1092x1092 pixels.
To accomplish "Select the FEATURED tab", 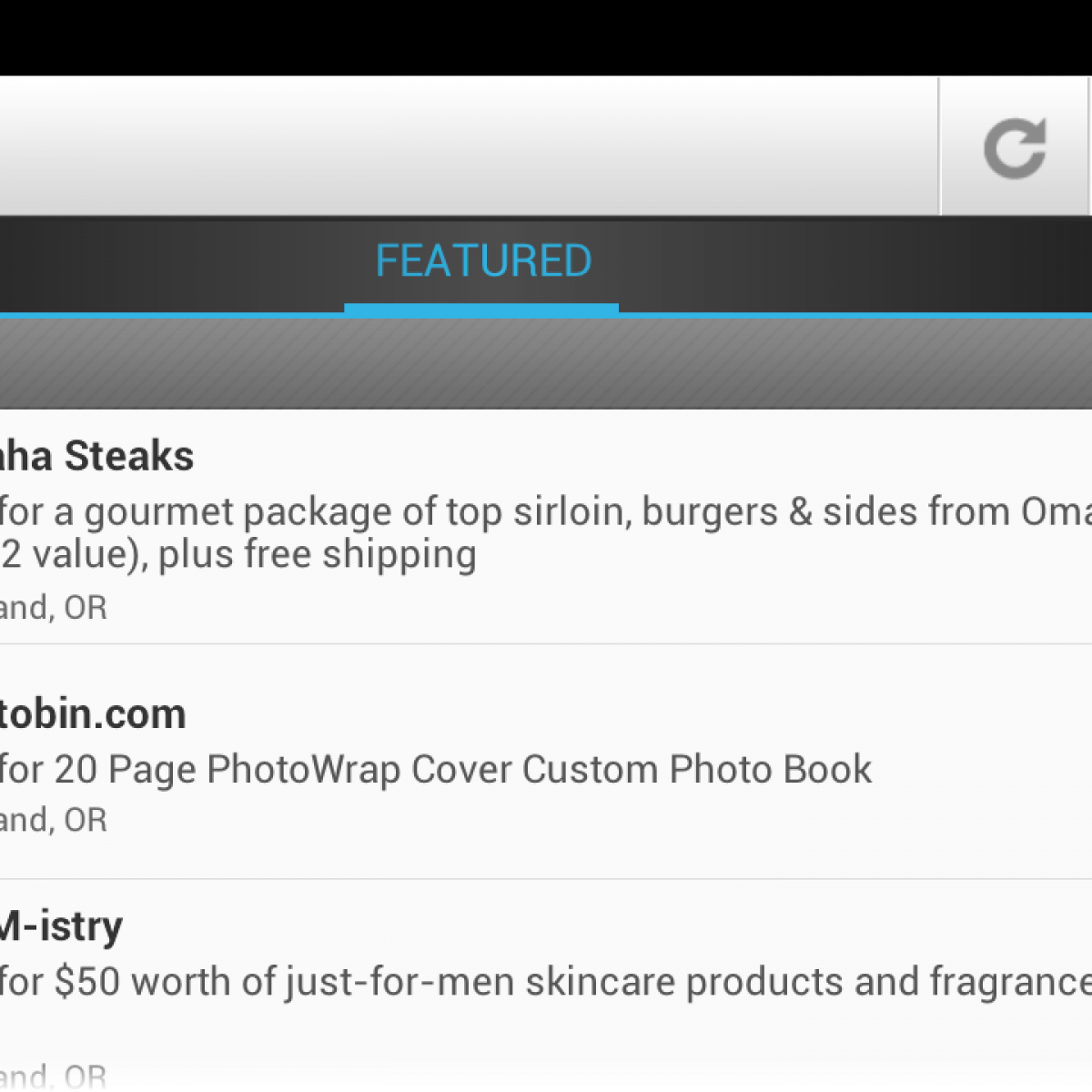I will coord(483,262).
